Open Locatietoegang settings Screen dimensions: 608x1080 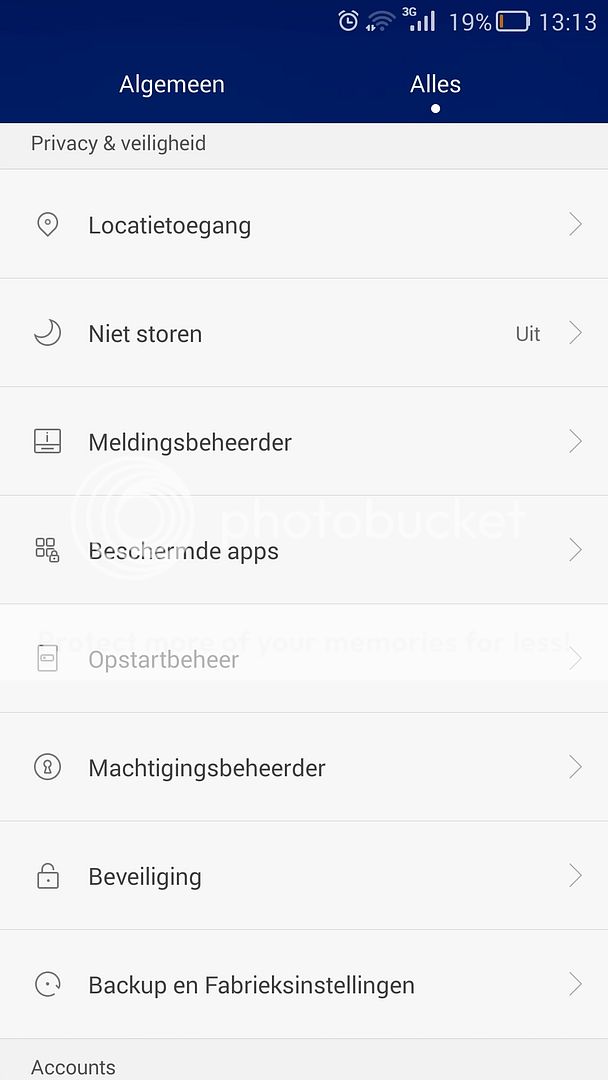click(x=304, y=225)
